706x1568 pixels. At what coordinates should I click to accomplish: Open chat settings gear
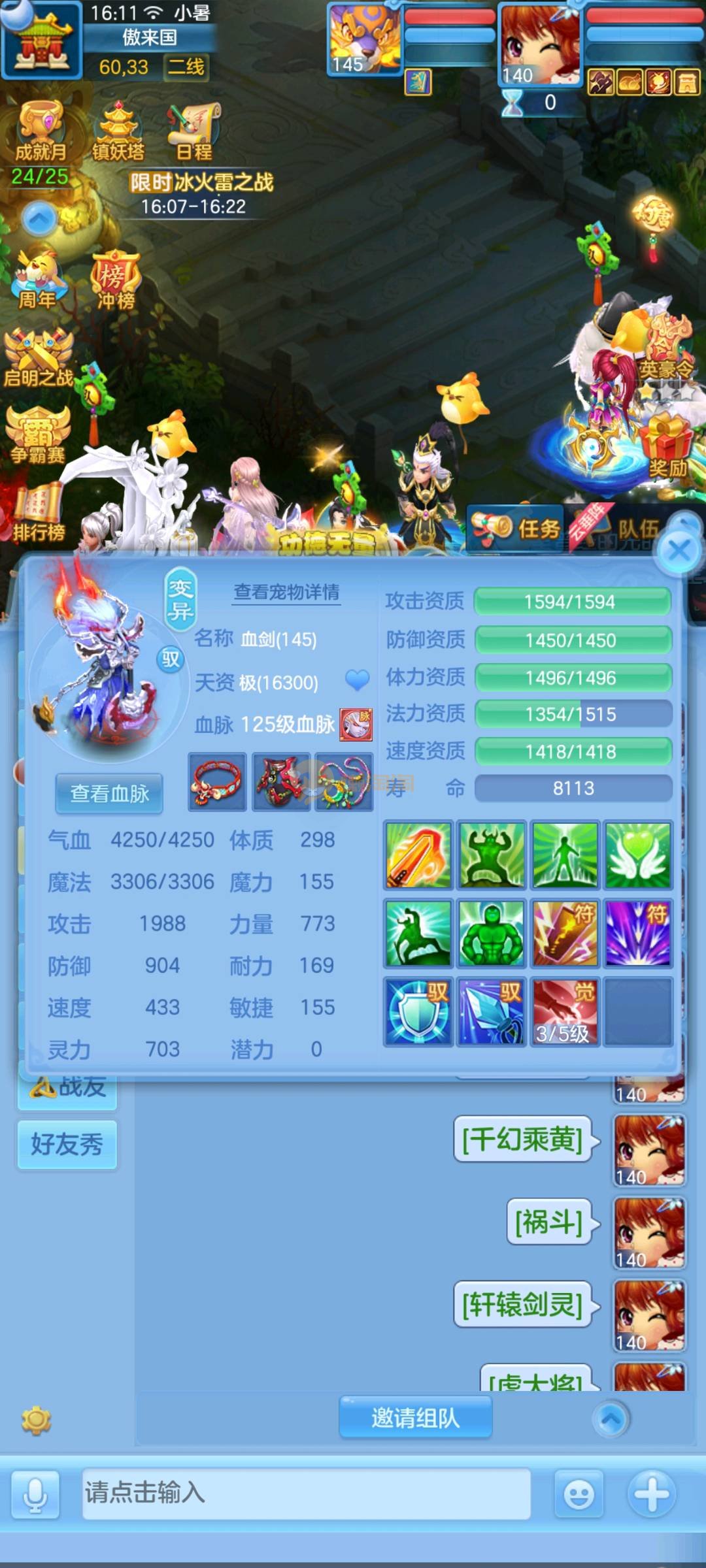(x=36, y=1421)
